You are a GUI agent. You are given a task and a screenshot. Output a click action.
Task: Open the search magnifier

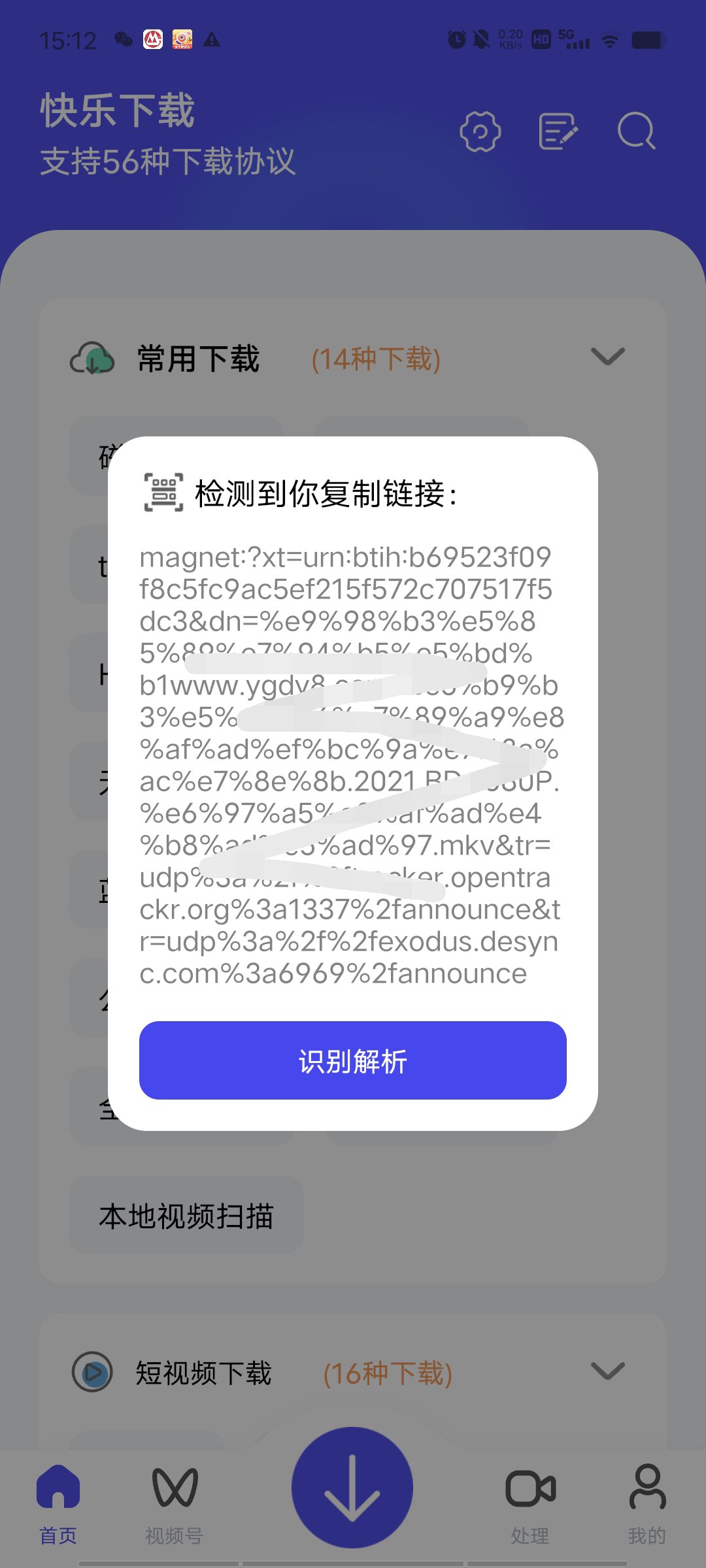coord(636,131)
